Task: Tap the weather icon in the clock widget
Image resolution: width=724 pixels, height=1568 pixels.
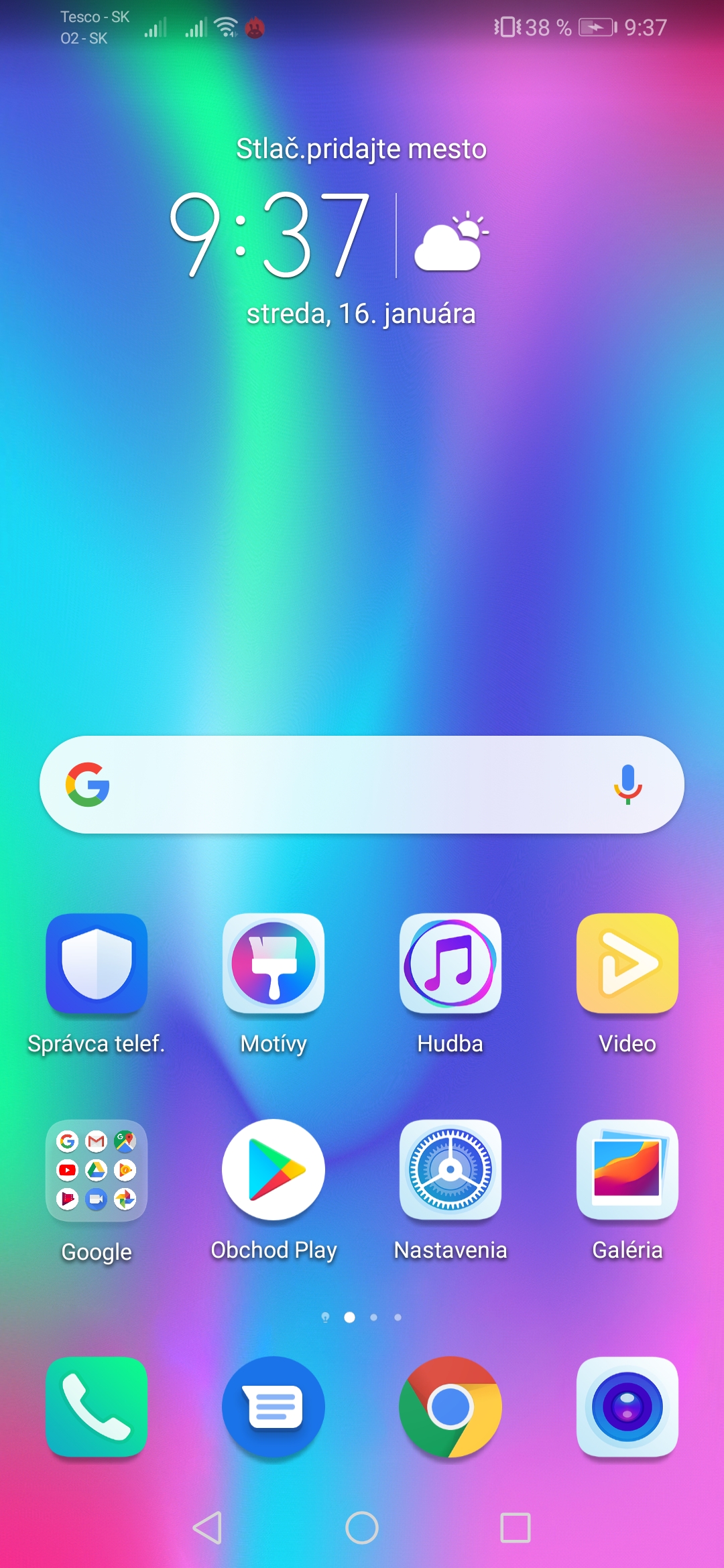Action: 451,241
